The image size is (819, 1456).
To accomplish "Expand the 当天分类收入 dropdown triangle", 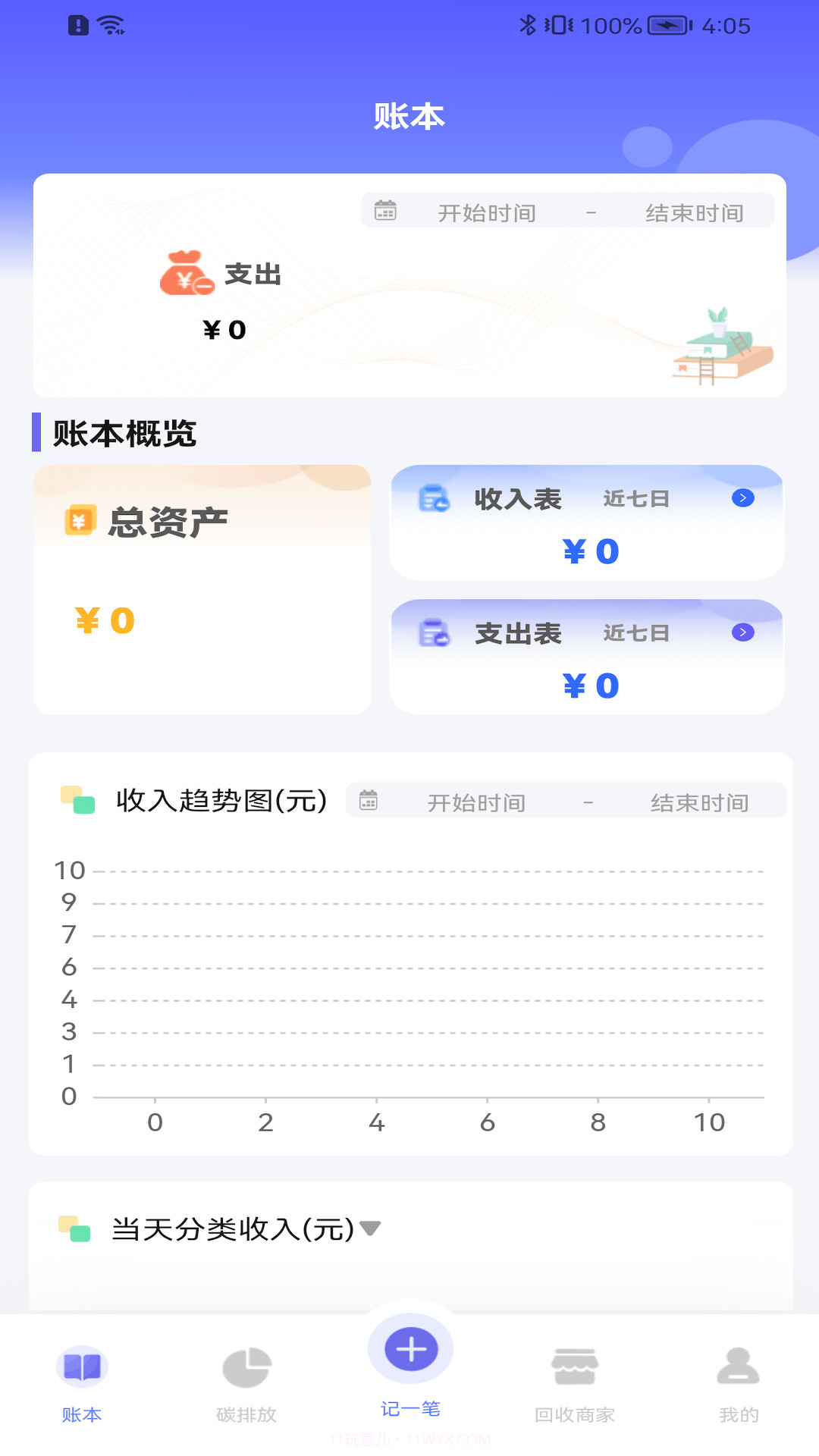I will click(x=369, y=1230).
